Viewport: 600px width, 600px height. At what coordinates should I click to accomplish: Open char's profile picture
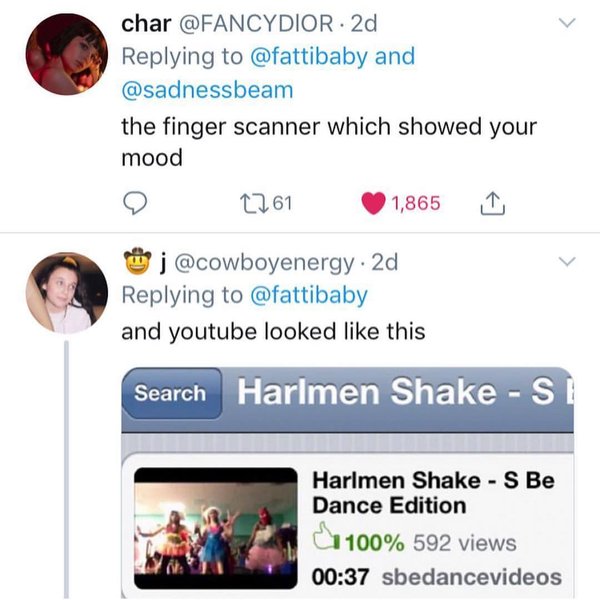66,54
